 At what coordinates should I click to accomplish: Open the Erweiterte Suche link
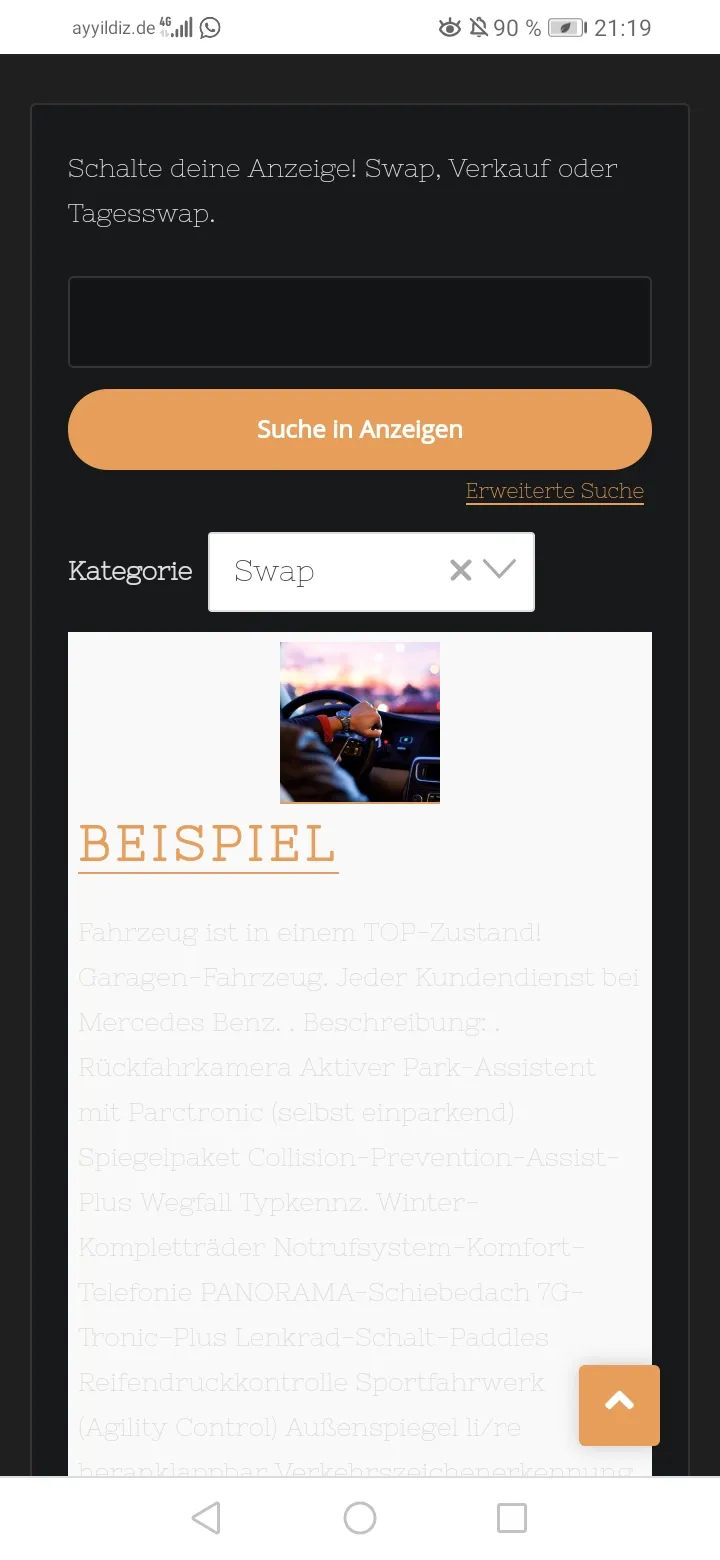pyautogui.click(x=555, y=491)
